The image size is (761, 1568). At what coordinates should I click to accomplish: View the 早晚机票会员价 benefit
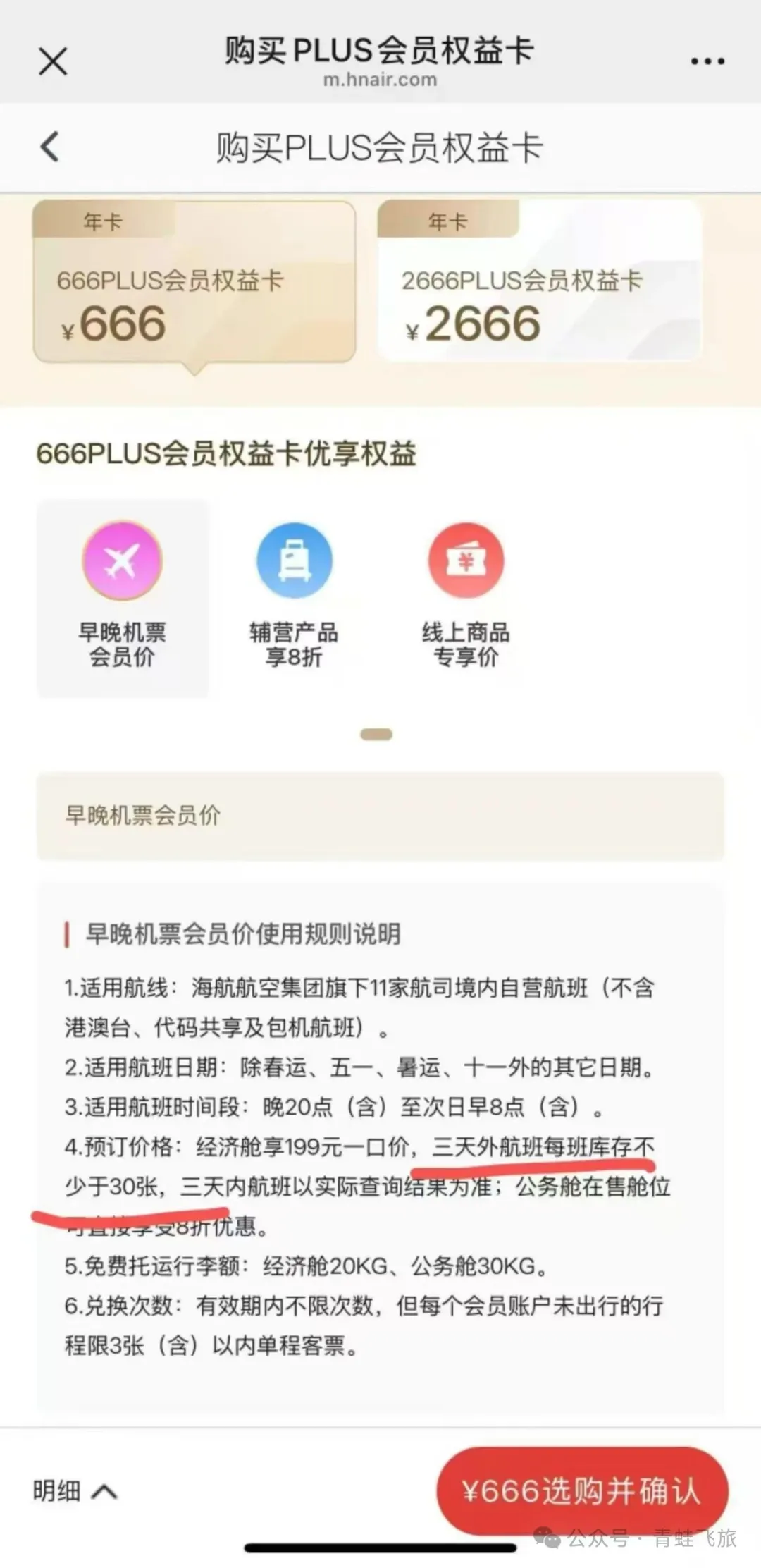(x=123, y=598)
